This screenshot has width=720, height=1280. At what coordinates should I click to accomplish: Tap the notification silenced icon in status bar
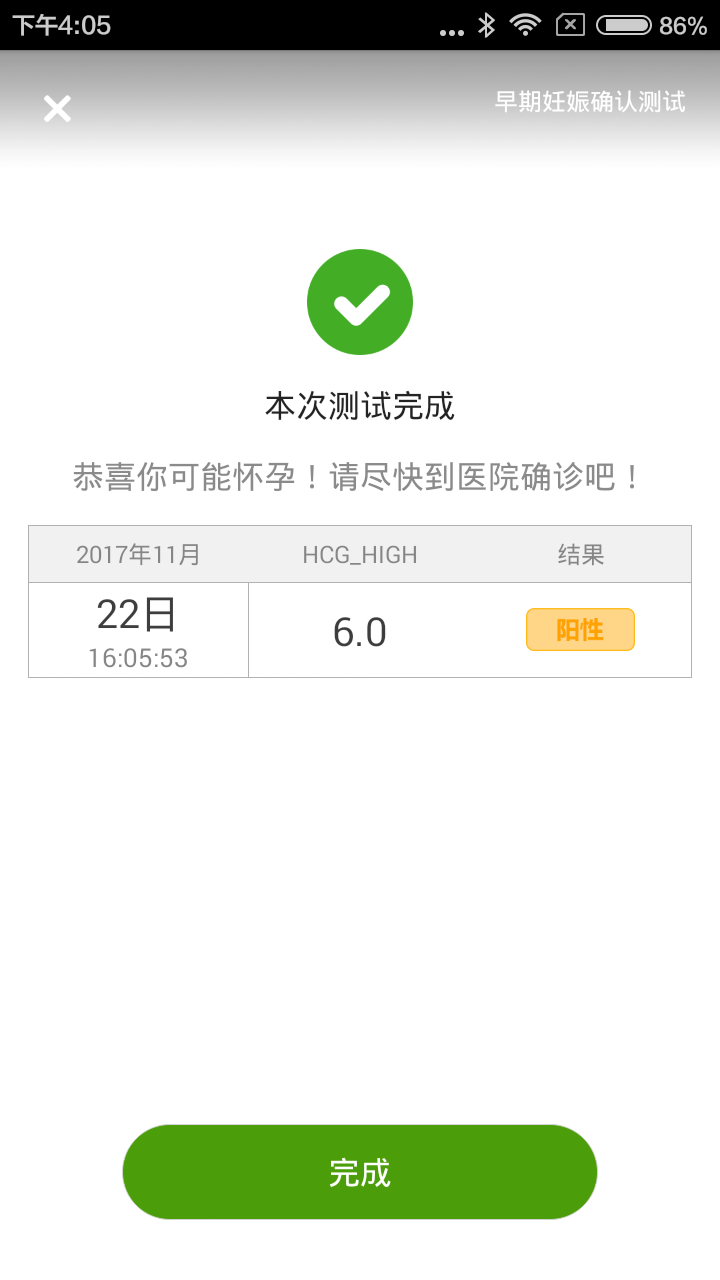(x=572, y=27)
